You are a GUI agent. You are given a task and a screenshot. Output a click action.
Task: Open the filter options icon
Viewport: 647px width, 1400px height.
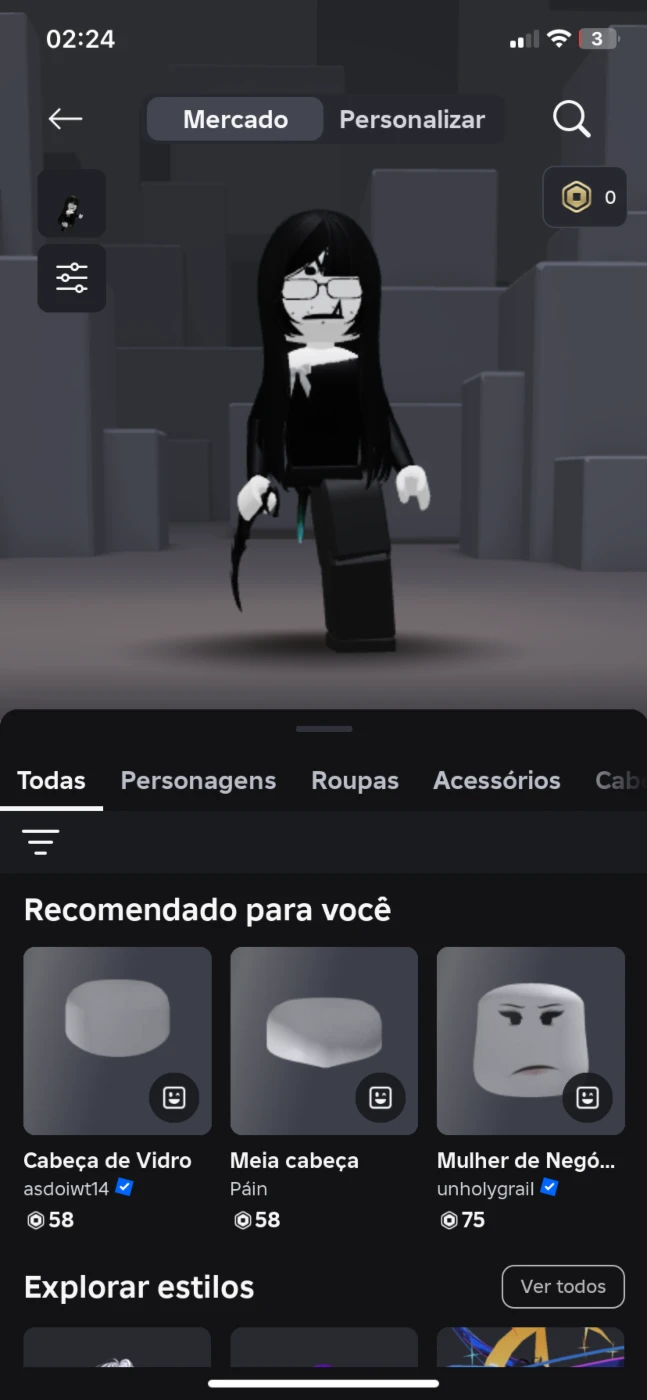click(x=41, y=842)
